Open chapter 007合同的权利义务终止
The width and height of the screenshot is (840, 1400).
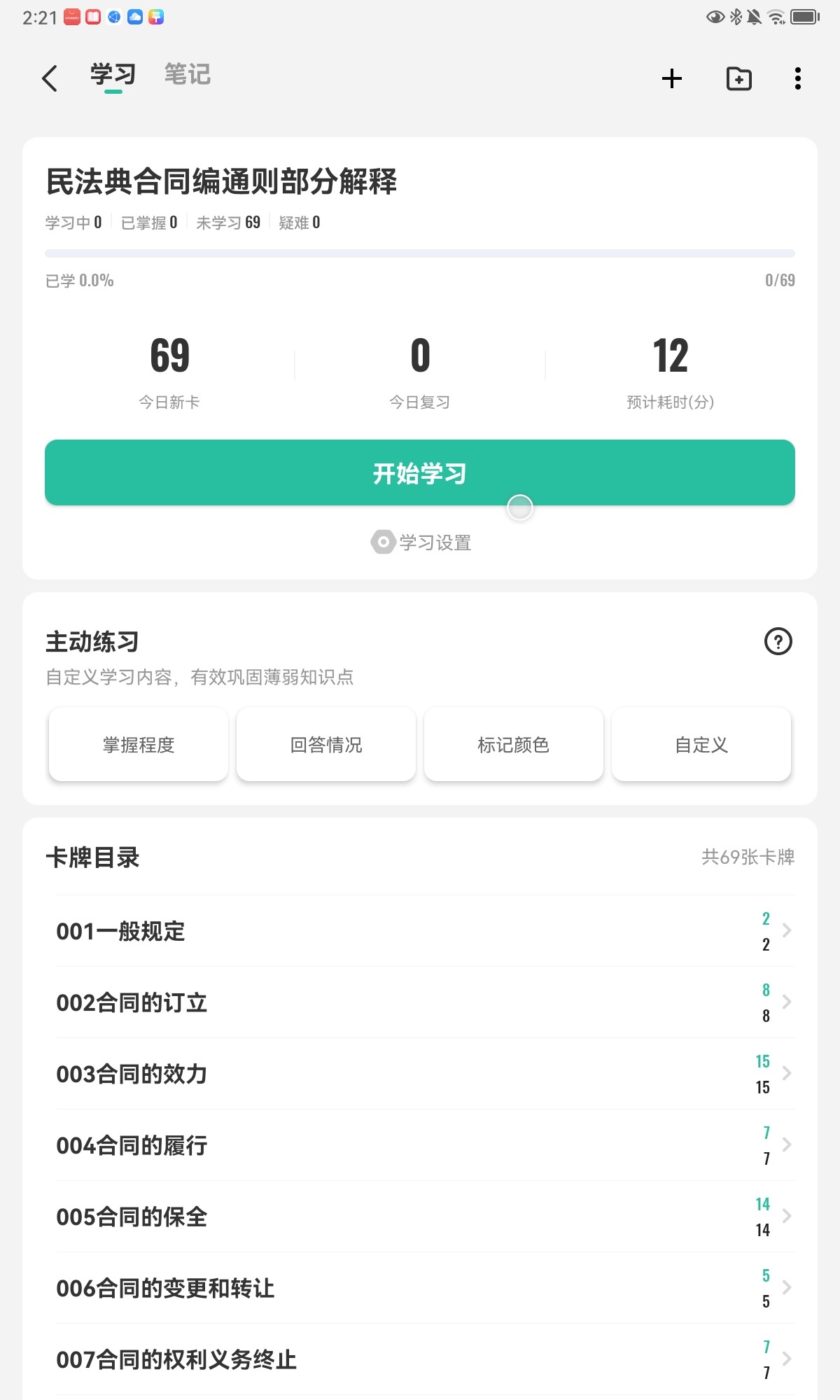[x=426, y=1359]
